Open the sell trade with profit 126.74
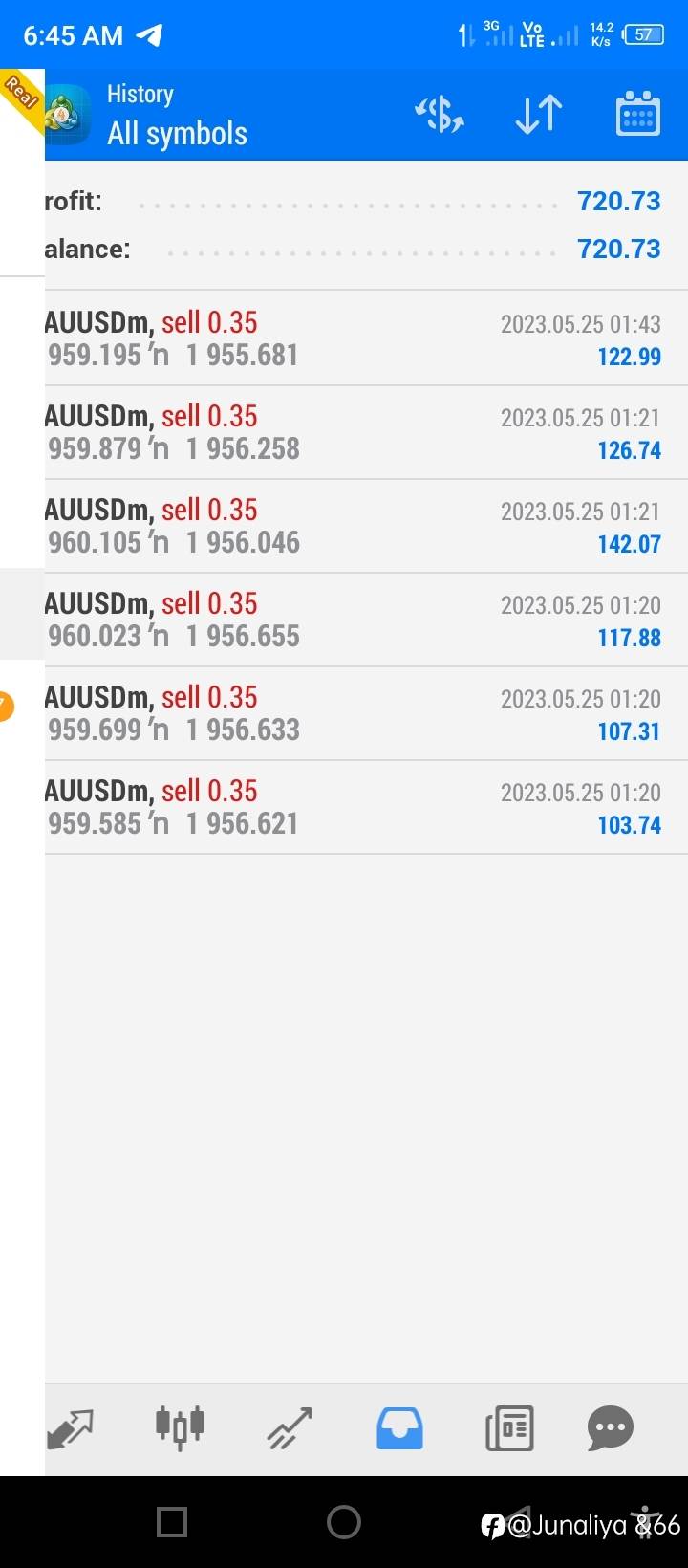The height and width of the screenshot is (1568, 688). 366,432
